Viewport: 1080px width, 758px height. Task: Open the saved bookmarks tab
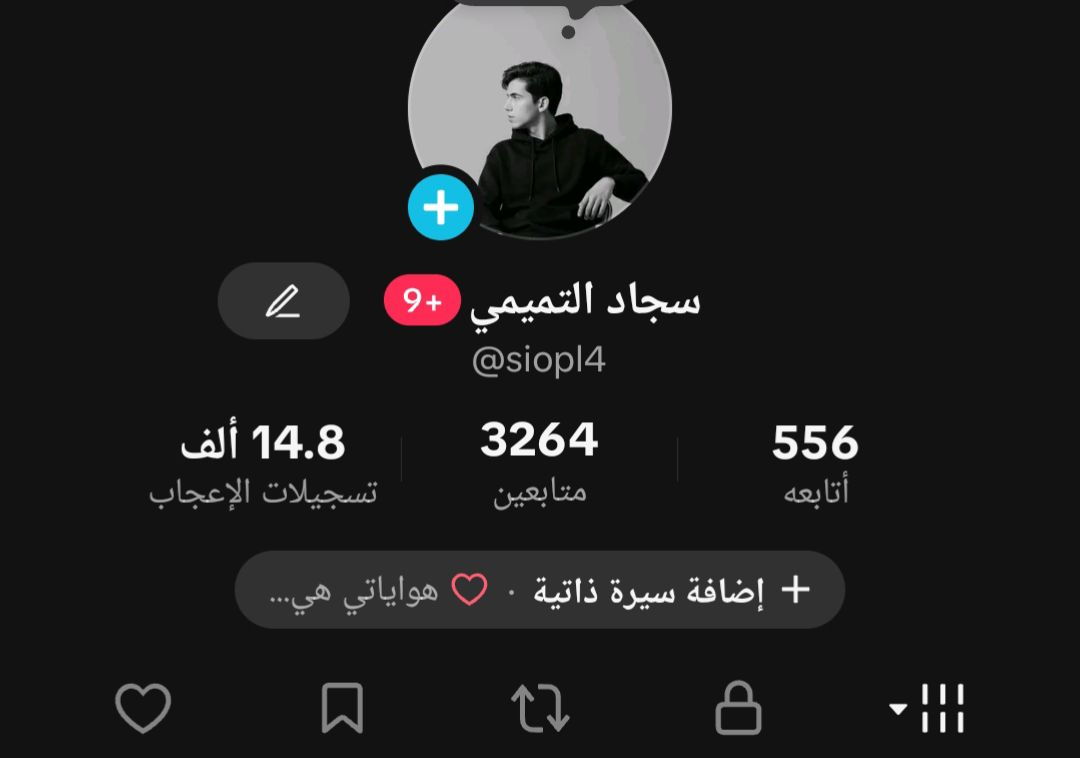click(x=342, y=709)
